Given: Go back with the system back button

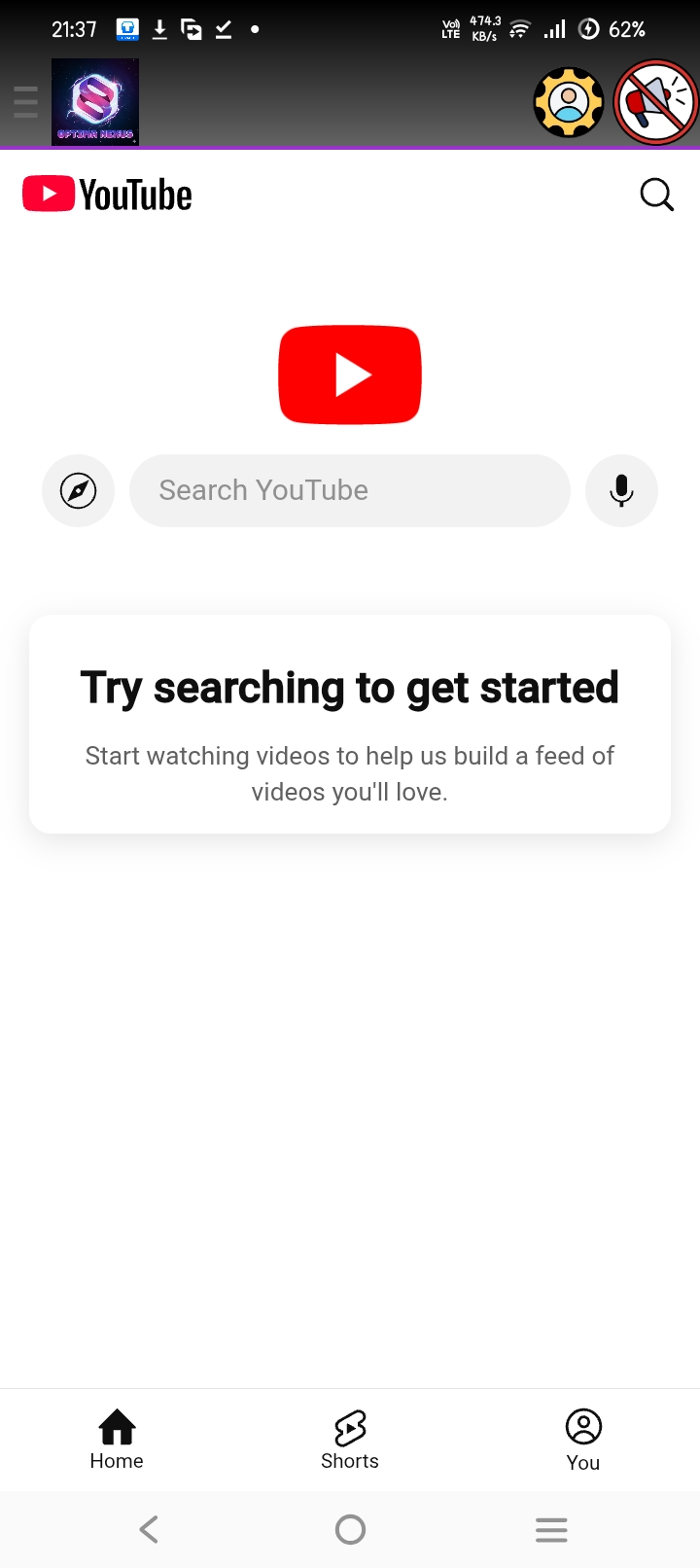Looking at the screenshot, I should [149, 1529].
